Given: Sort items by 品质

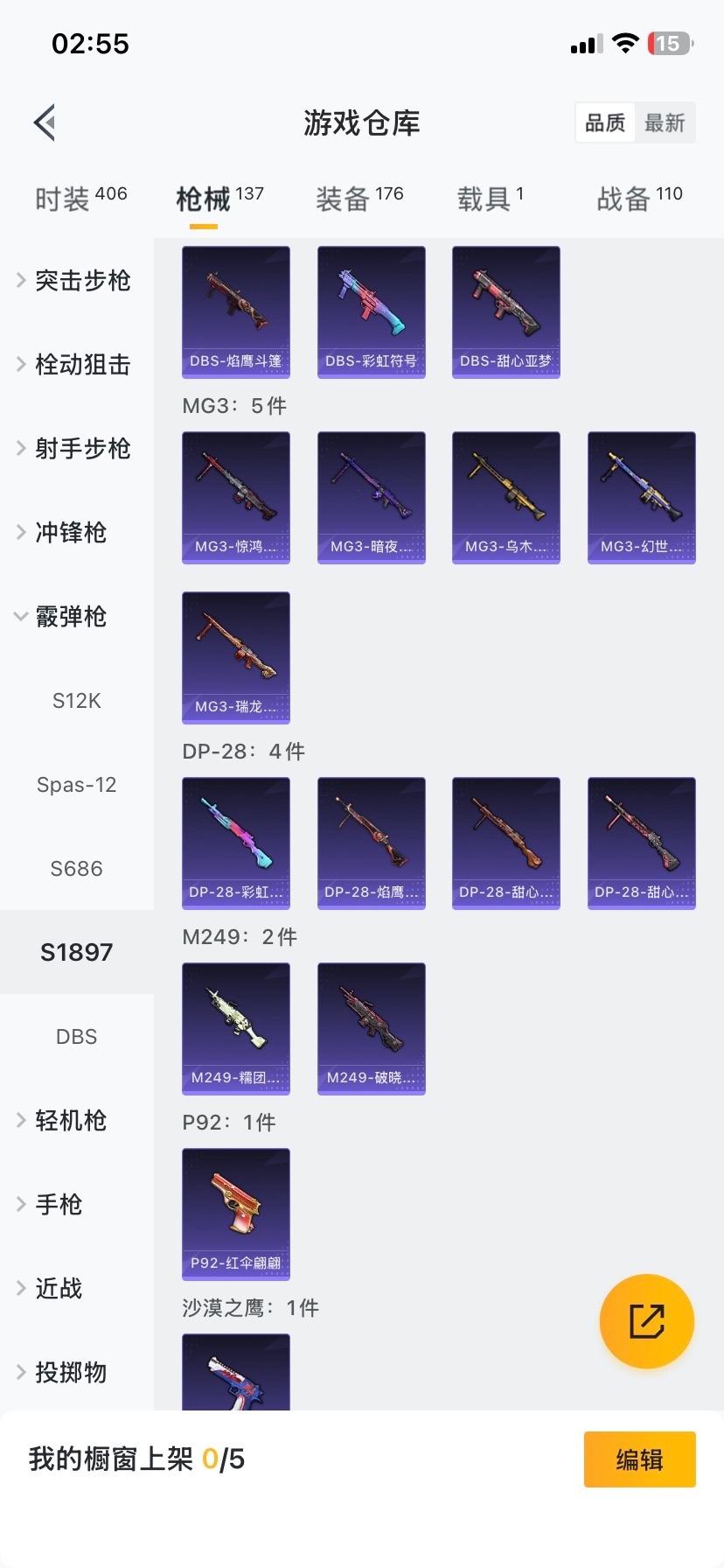Looking at the screenshot, I should (605, 122).
